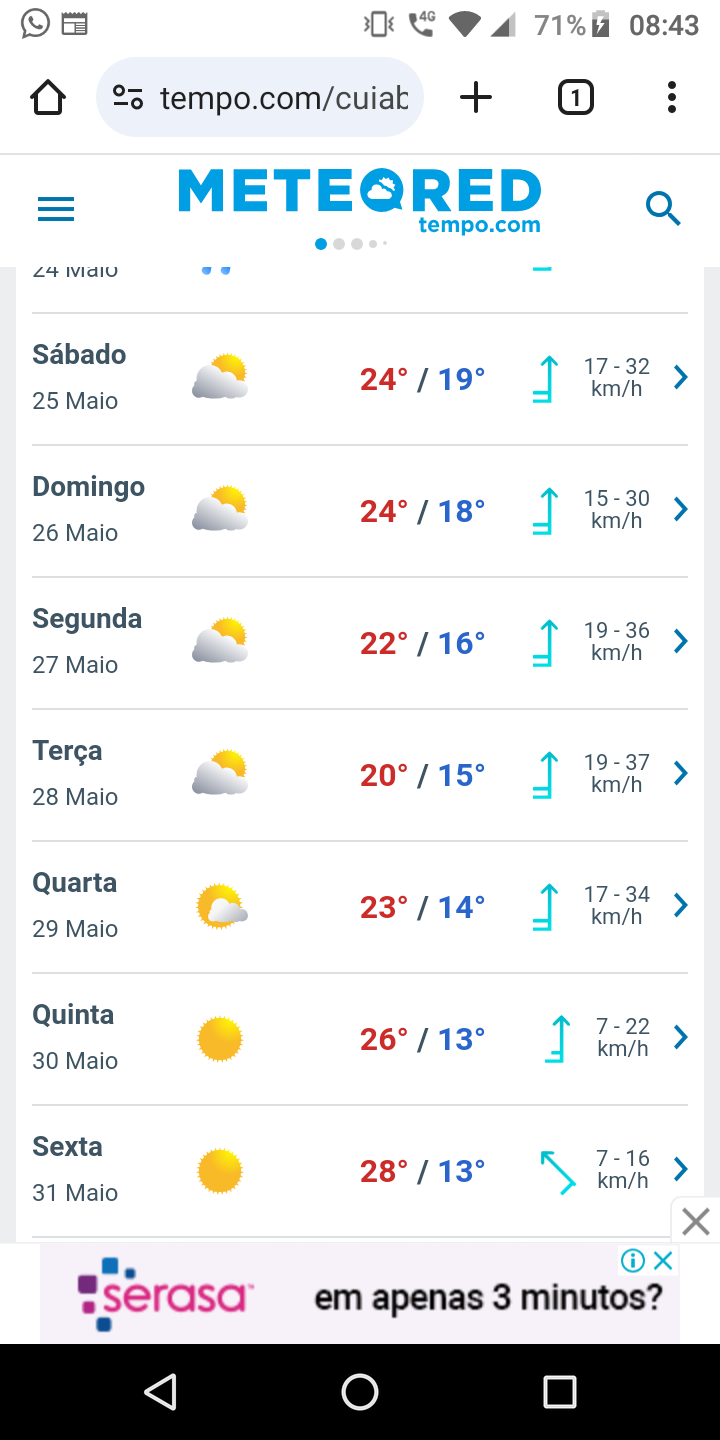Go back with the system back button
This screenshot has width=720, height=1440.
[160, 1391]
